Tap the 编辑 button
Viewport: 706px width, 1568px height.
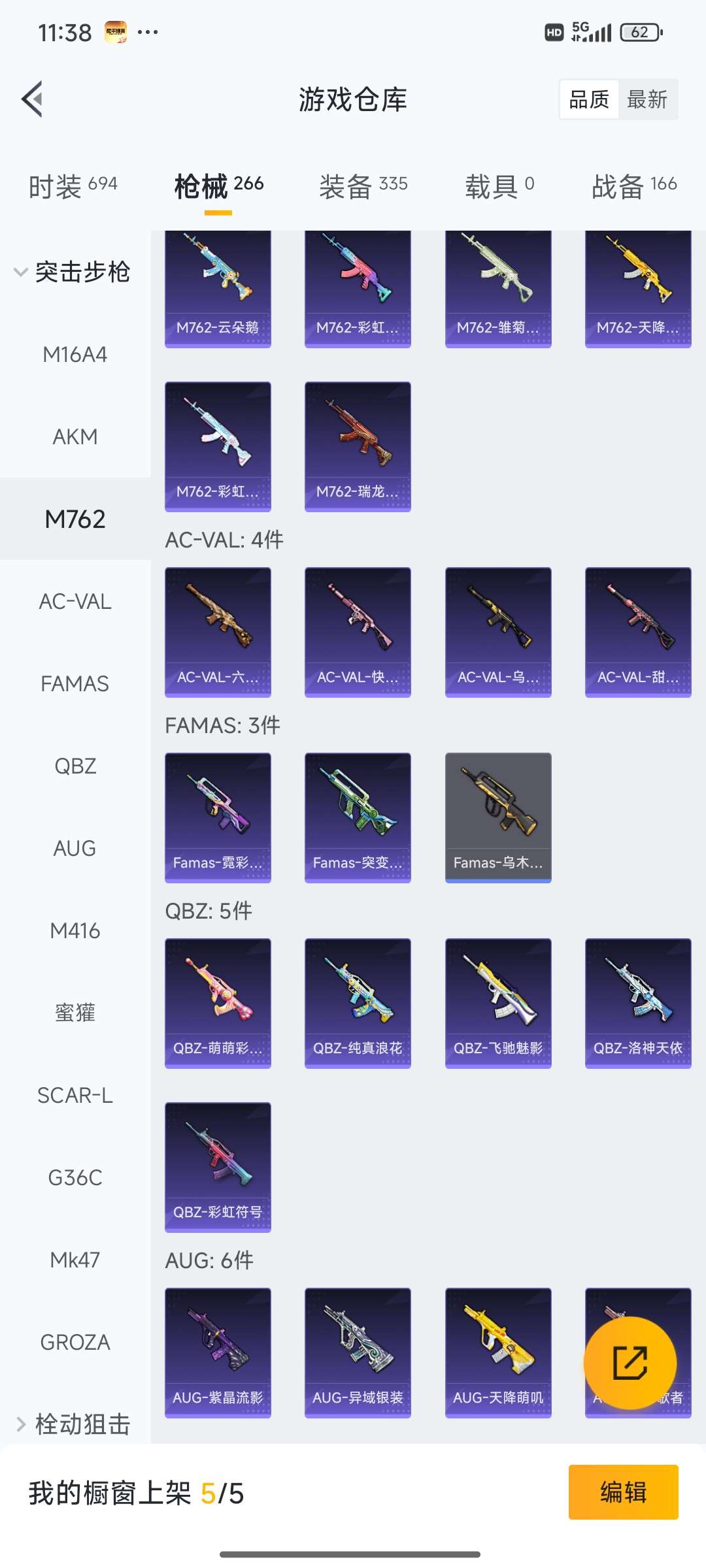click(x=623, y=1492)
